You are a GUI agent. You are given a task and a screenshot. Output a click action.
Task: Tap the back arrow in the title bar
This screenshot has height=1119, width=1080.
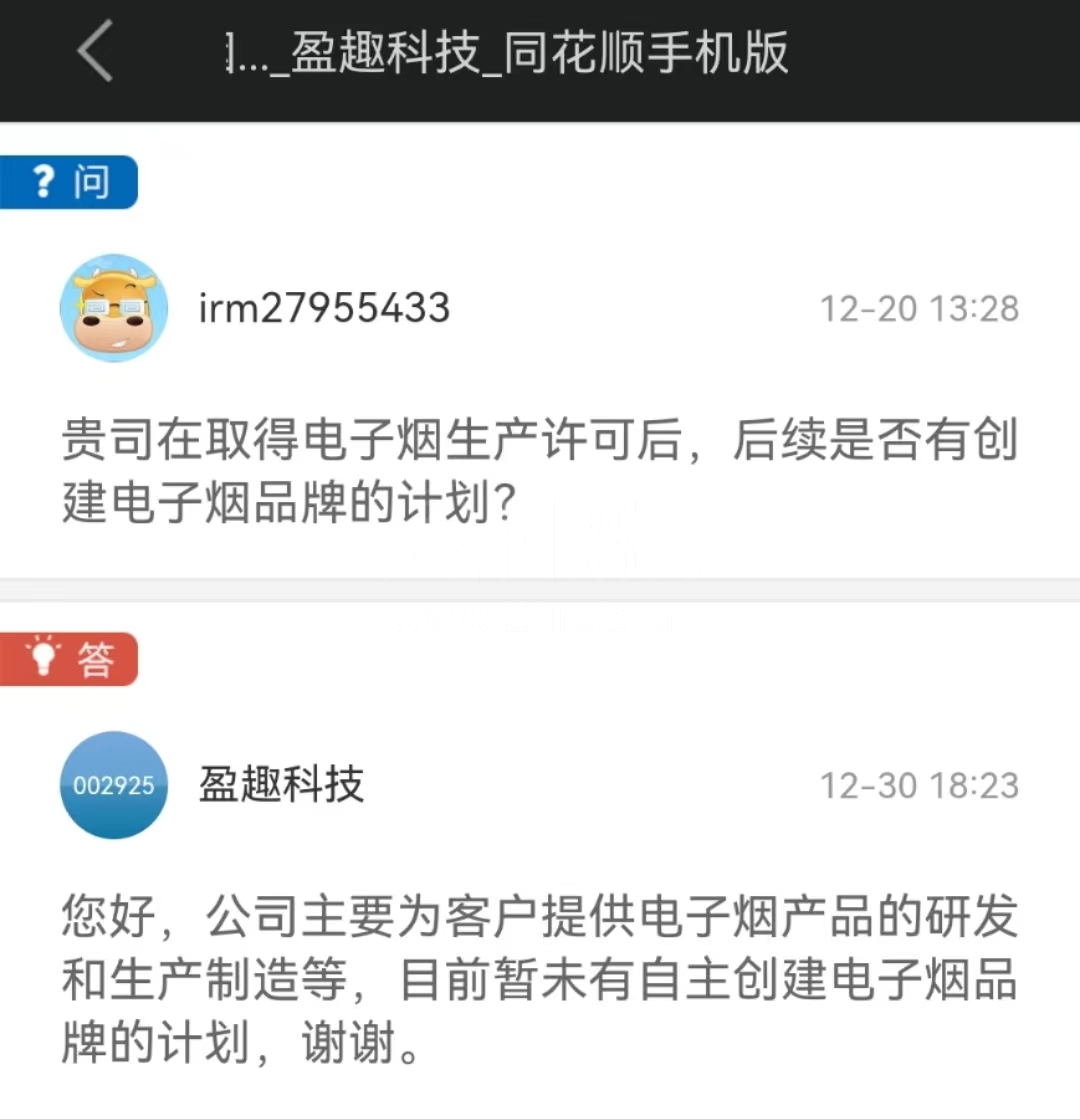click(94, 52)
